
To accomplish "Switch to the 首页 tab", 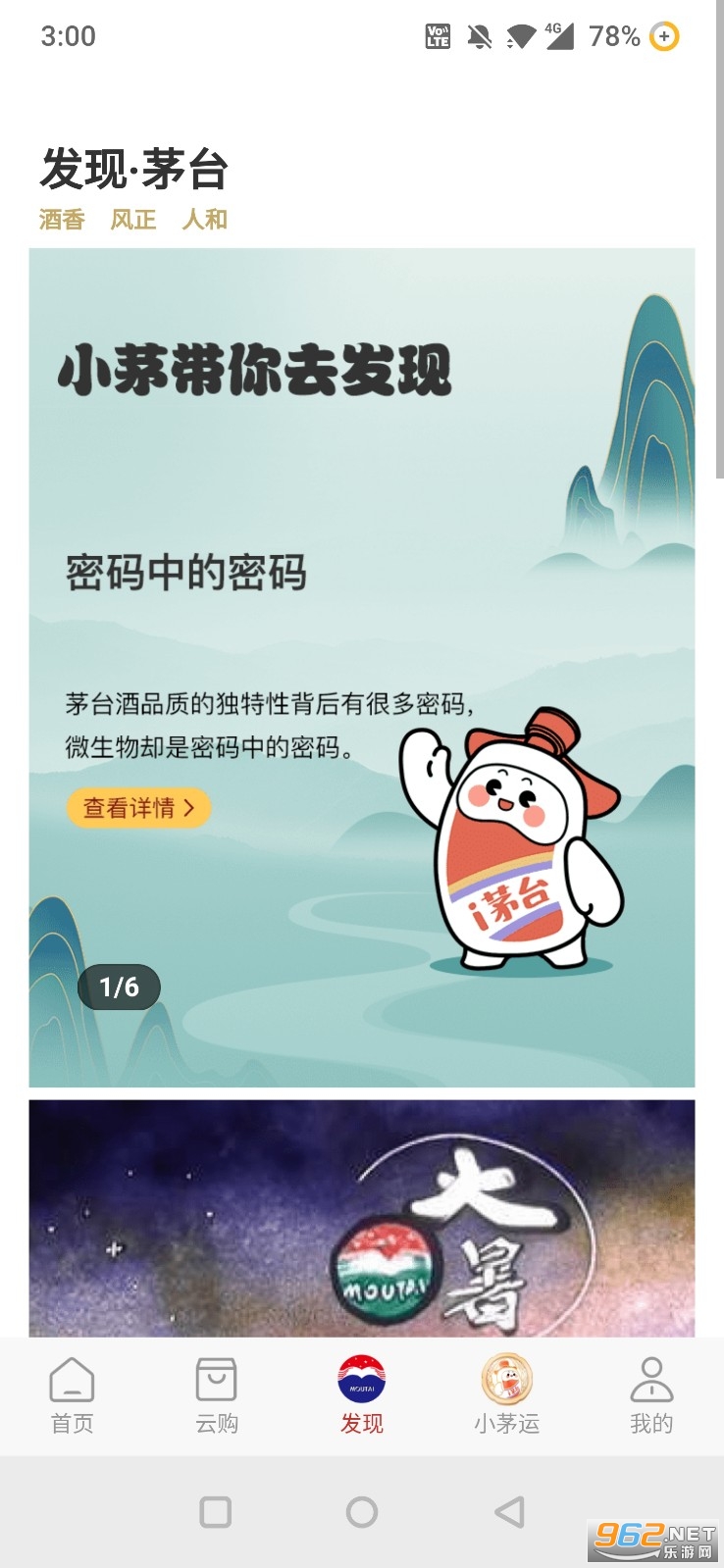I will [72, 1395].
